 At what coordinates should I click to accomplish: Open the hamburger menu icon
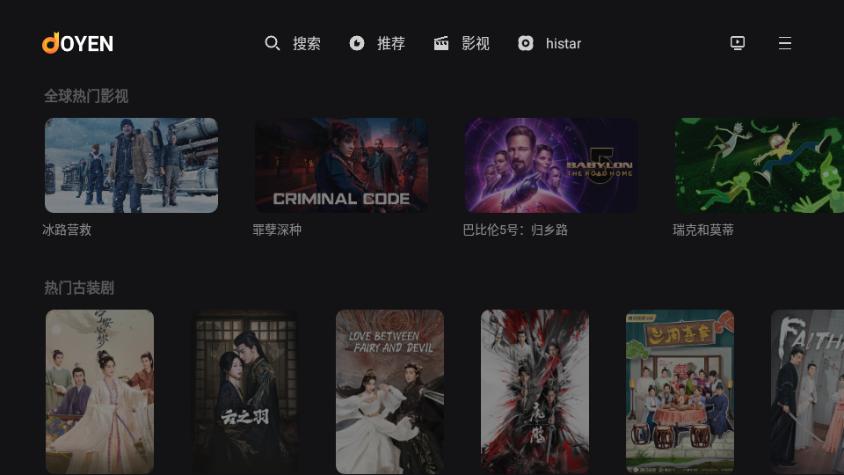pos(785,43)
